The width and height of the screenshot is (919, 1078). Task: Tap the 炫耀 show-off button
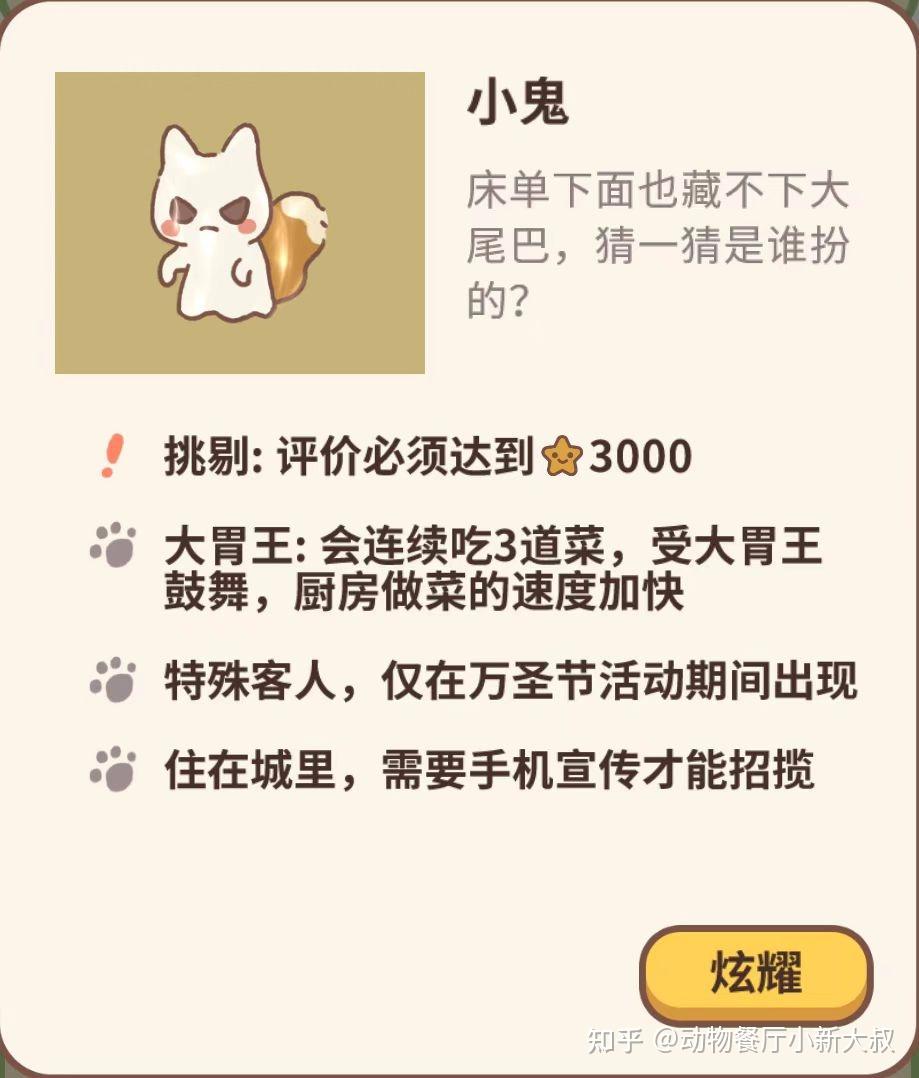(756, 973)
